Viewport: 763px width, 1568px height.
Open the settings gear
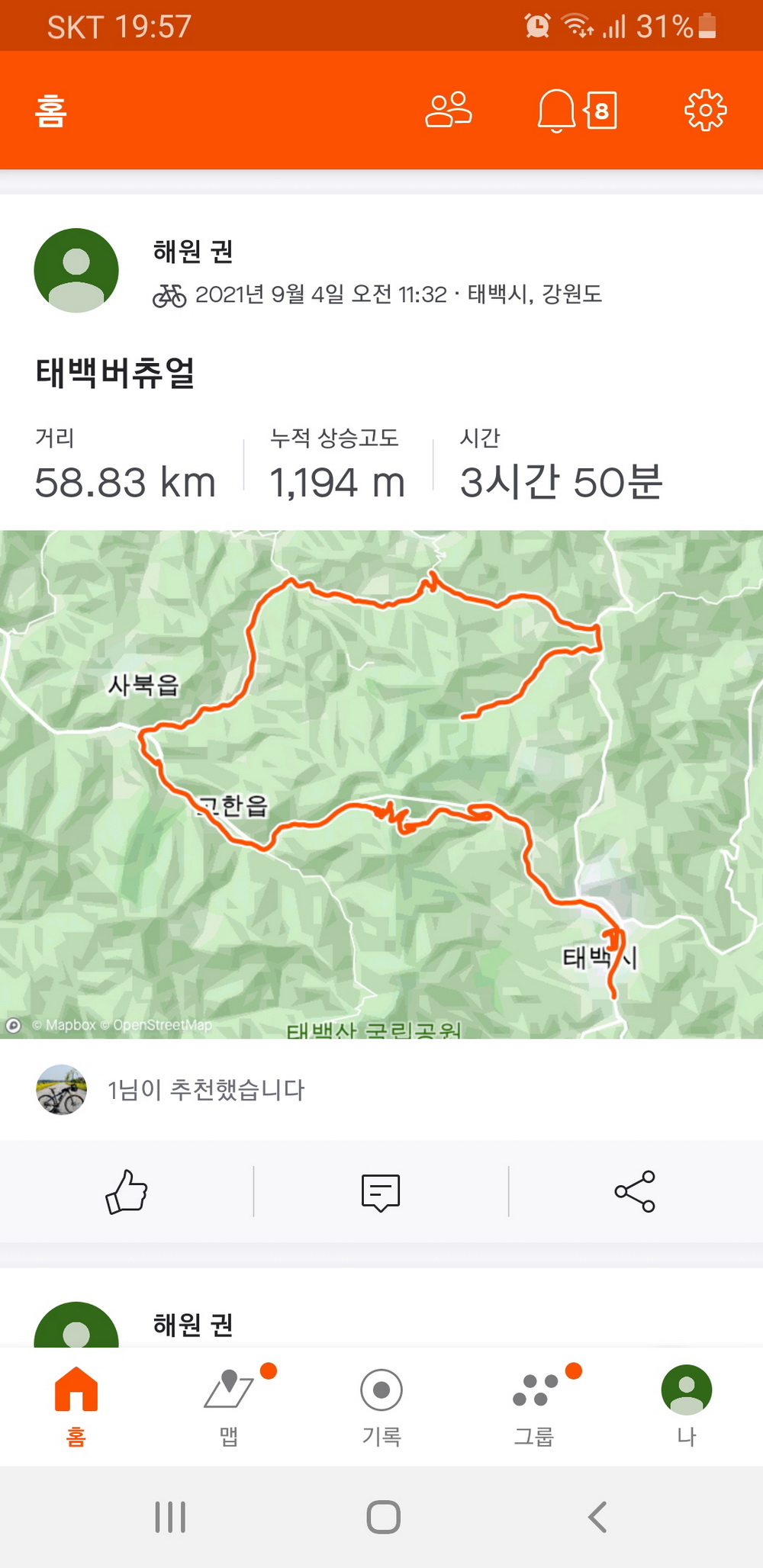[x=705, y=111]
